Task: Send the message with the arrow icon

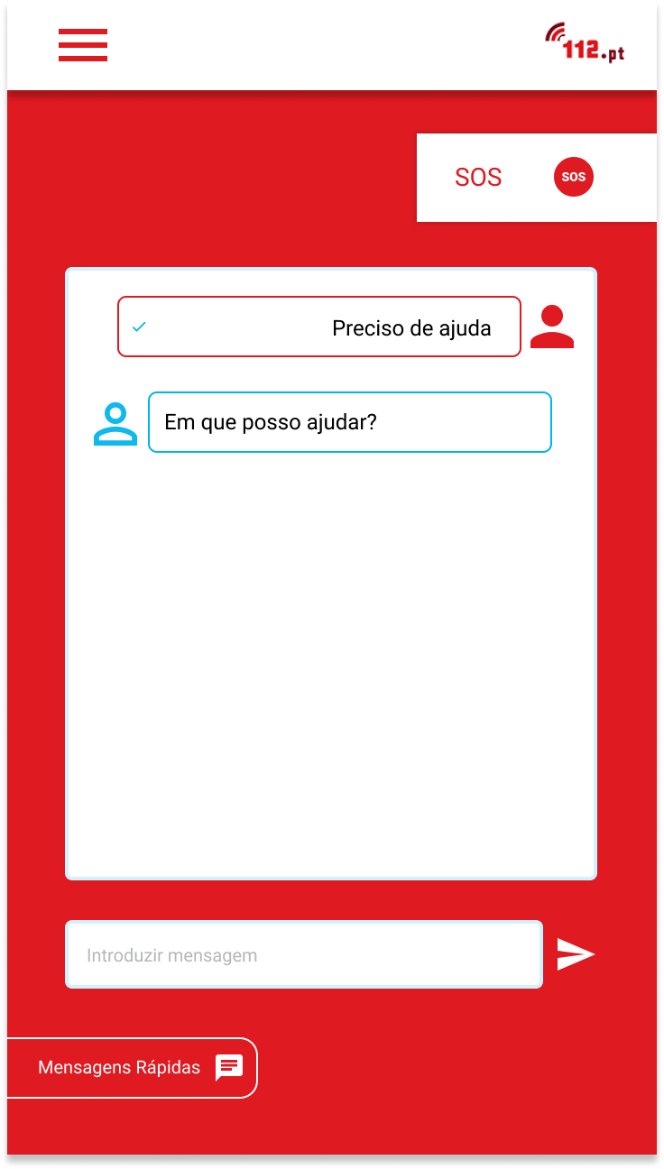Action: pos(575,954)
